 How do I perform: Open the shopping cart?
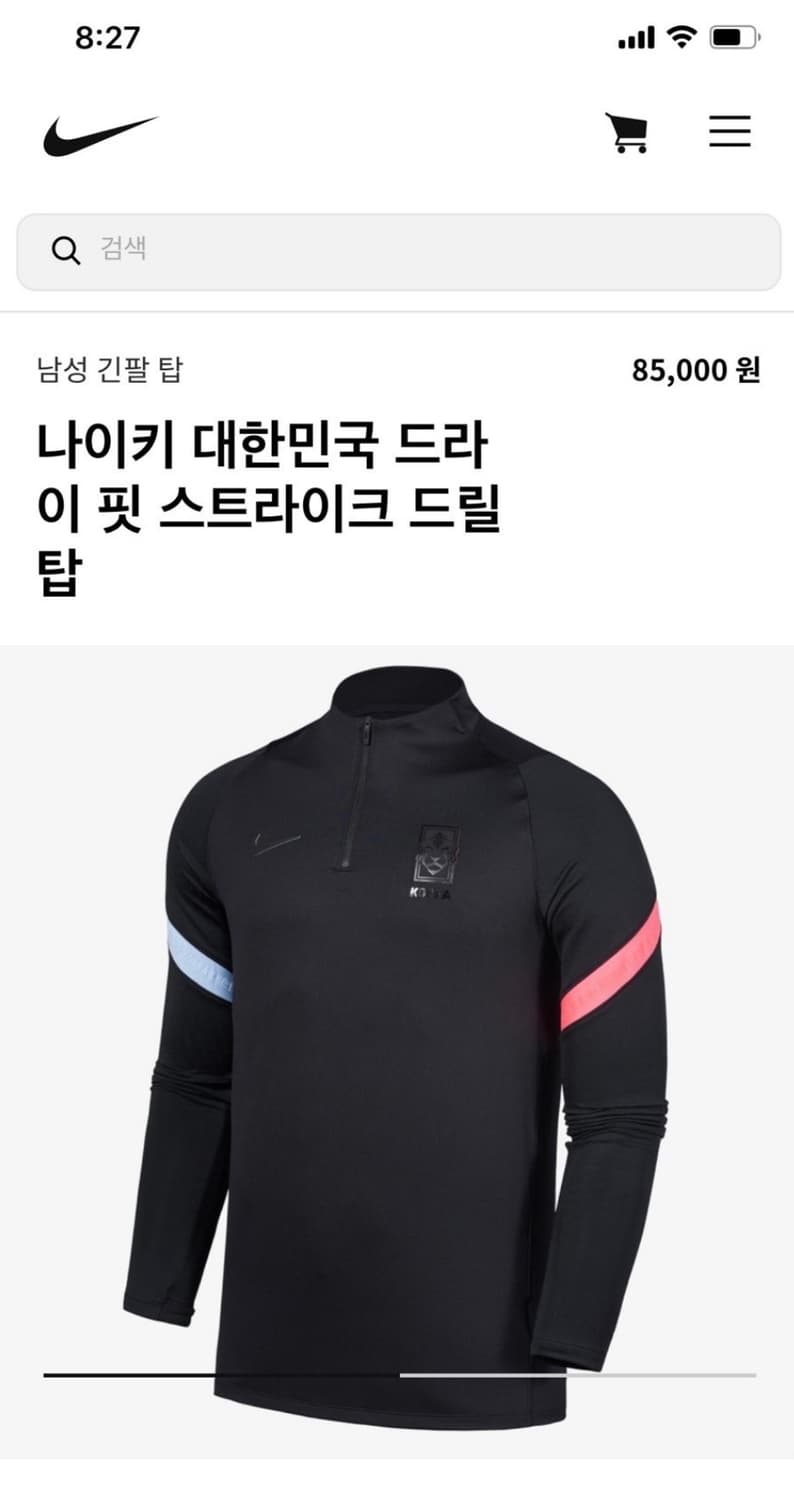pos(628,132)
